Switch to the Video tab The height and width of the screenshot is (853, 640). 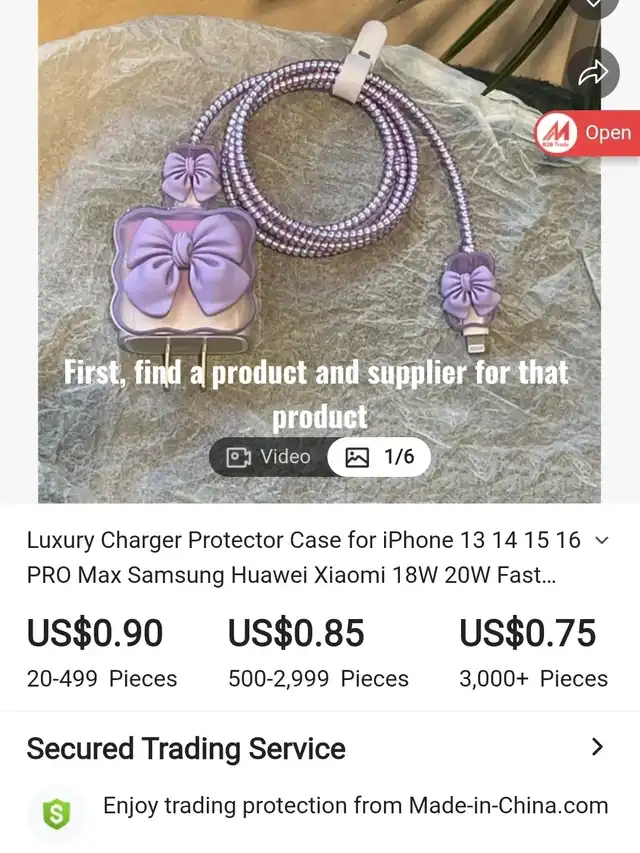tap(269, 457)
